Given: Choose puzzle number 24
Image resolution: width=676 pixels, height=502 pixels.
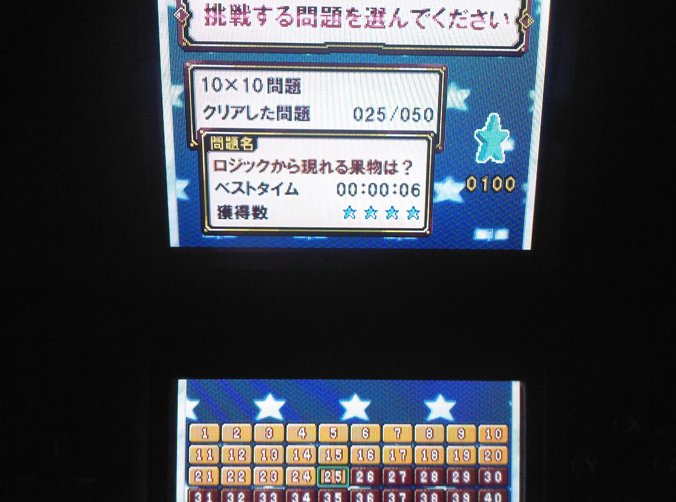Looking at the screenshot, I should [x=302, y=476].
